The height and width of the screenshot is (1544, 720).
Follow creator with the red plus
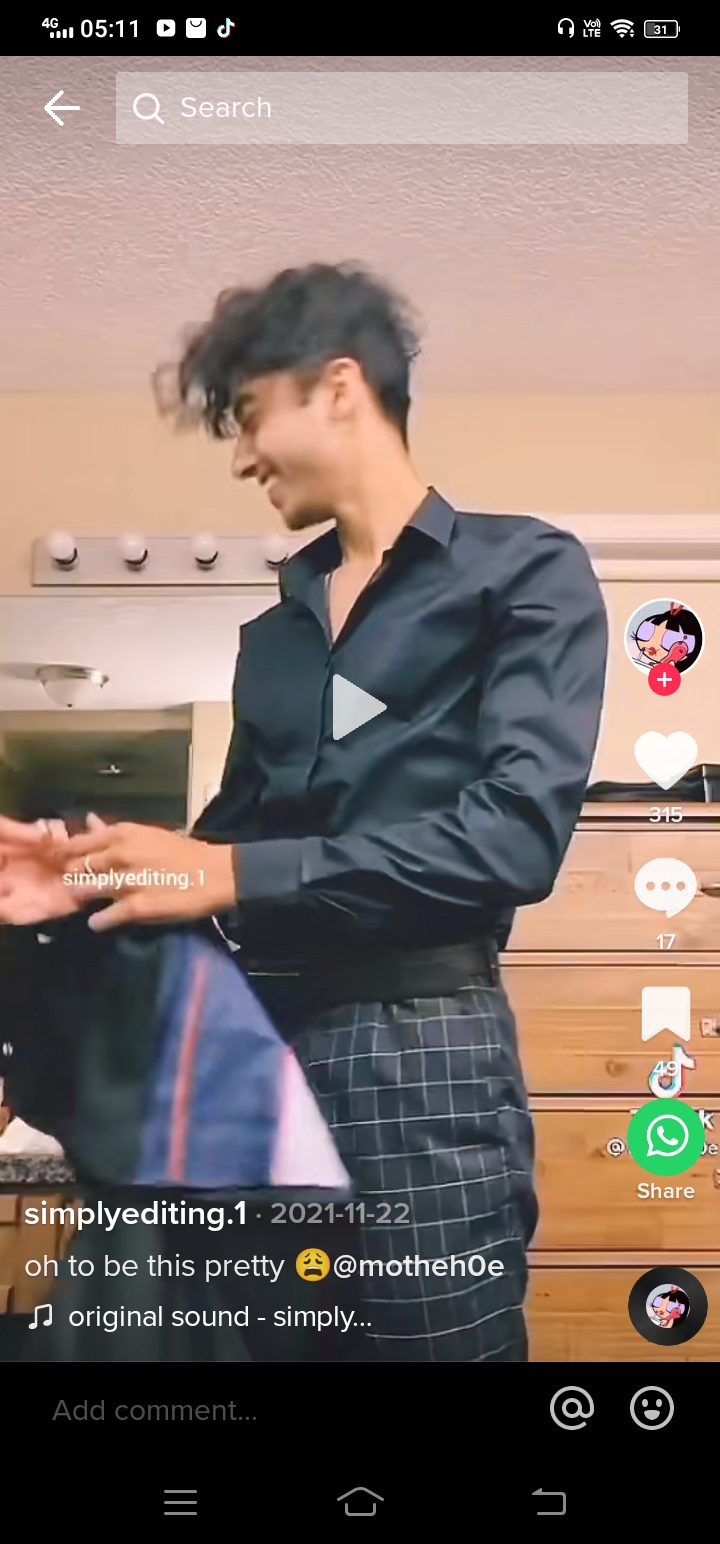[664, 680]
